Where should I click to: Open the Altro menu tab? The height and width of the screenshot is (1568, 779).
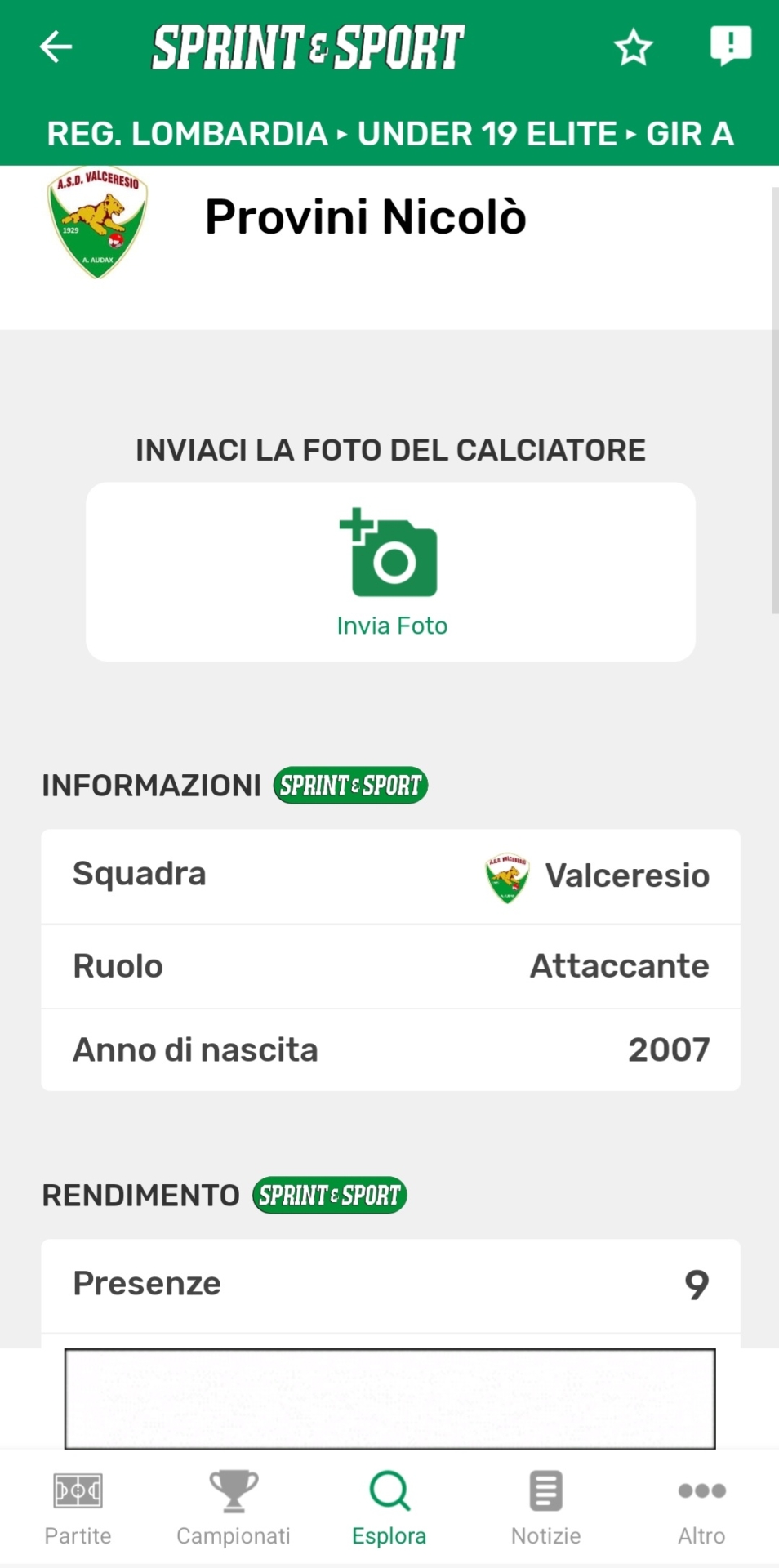pos(701,1508)
